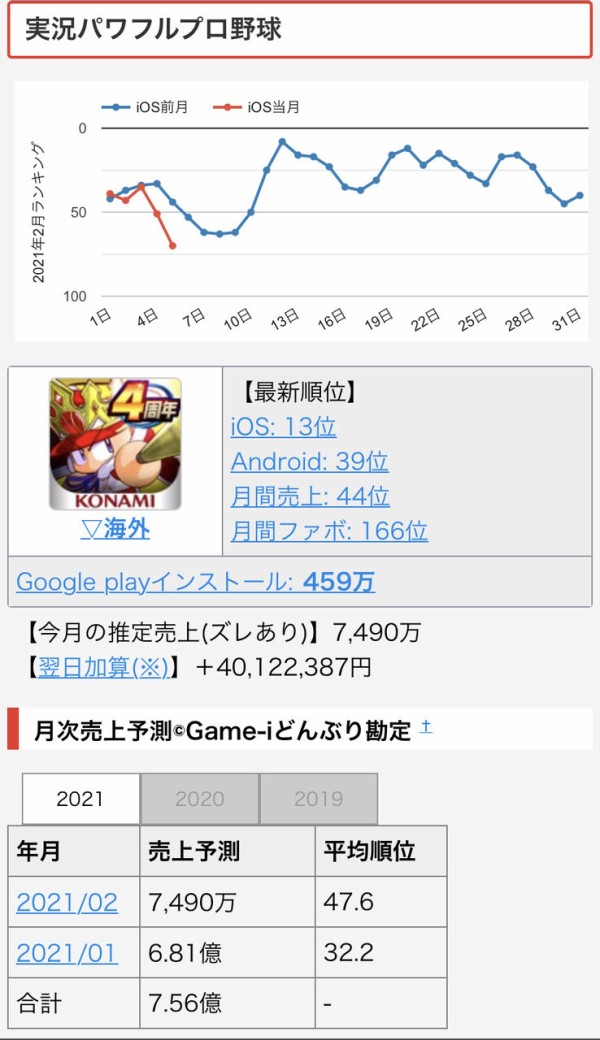Switch to the 2020 tab
This screenshot has width=600, height=1040.
(199, 799)
